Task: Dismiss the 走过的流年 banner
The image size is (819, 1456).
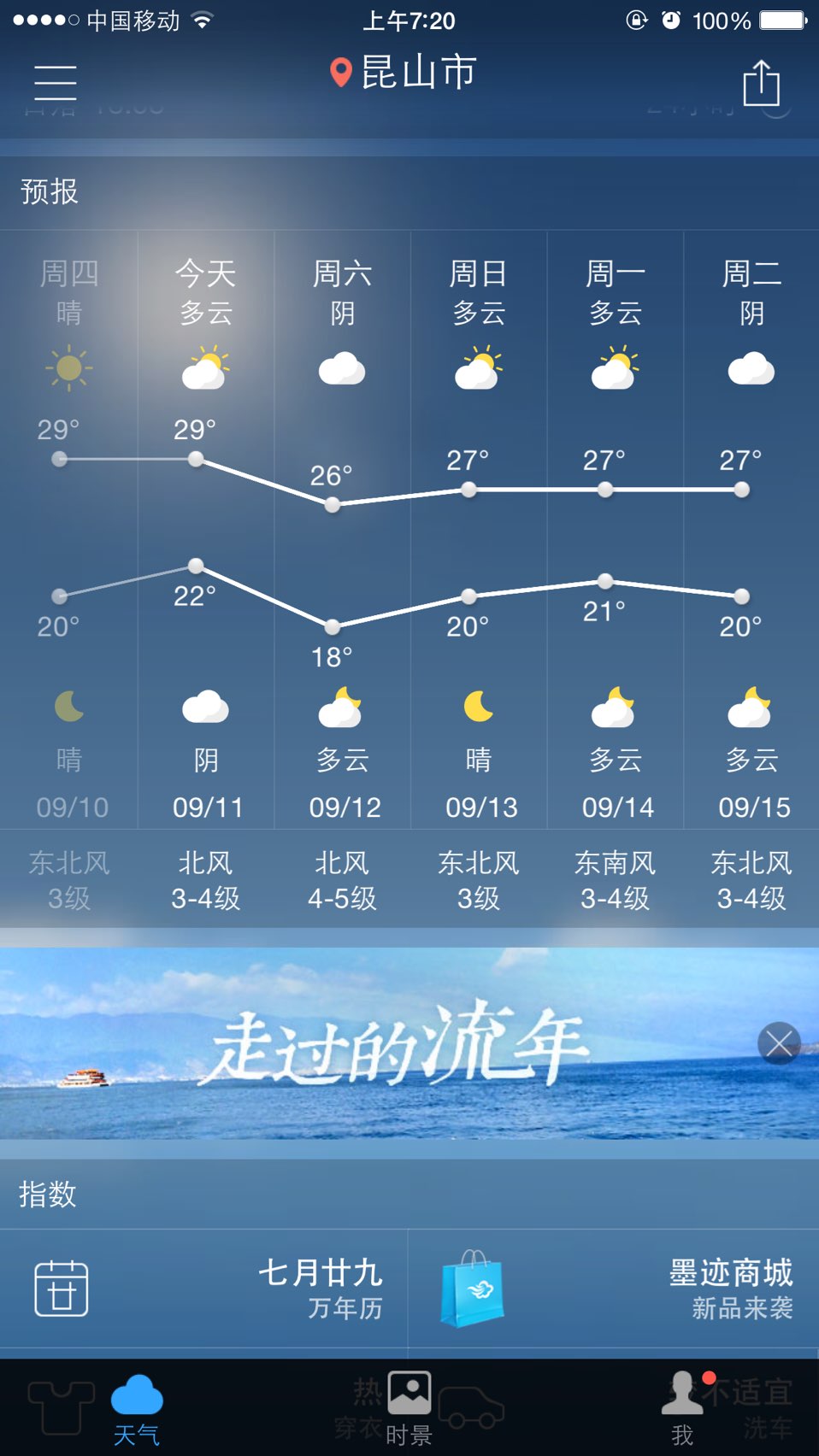Action: tap(779, 1043)
